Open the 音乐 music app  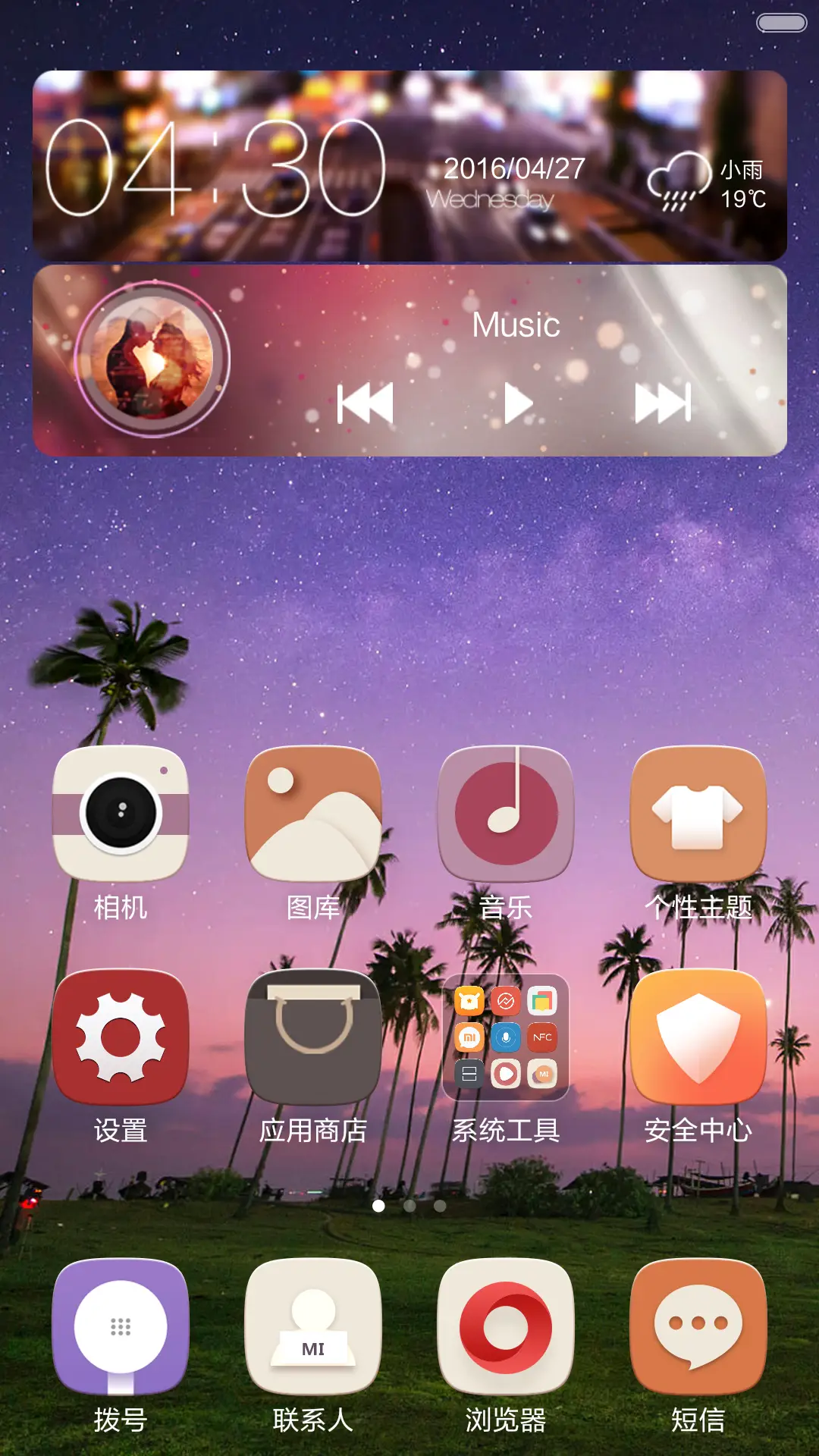506,813
